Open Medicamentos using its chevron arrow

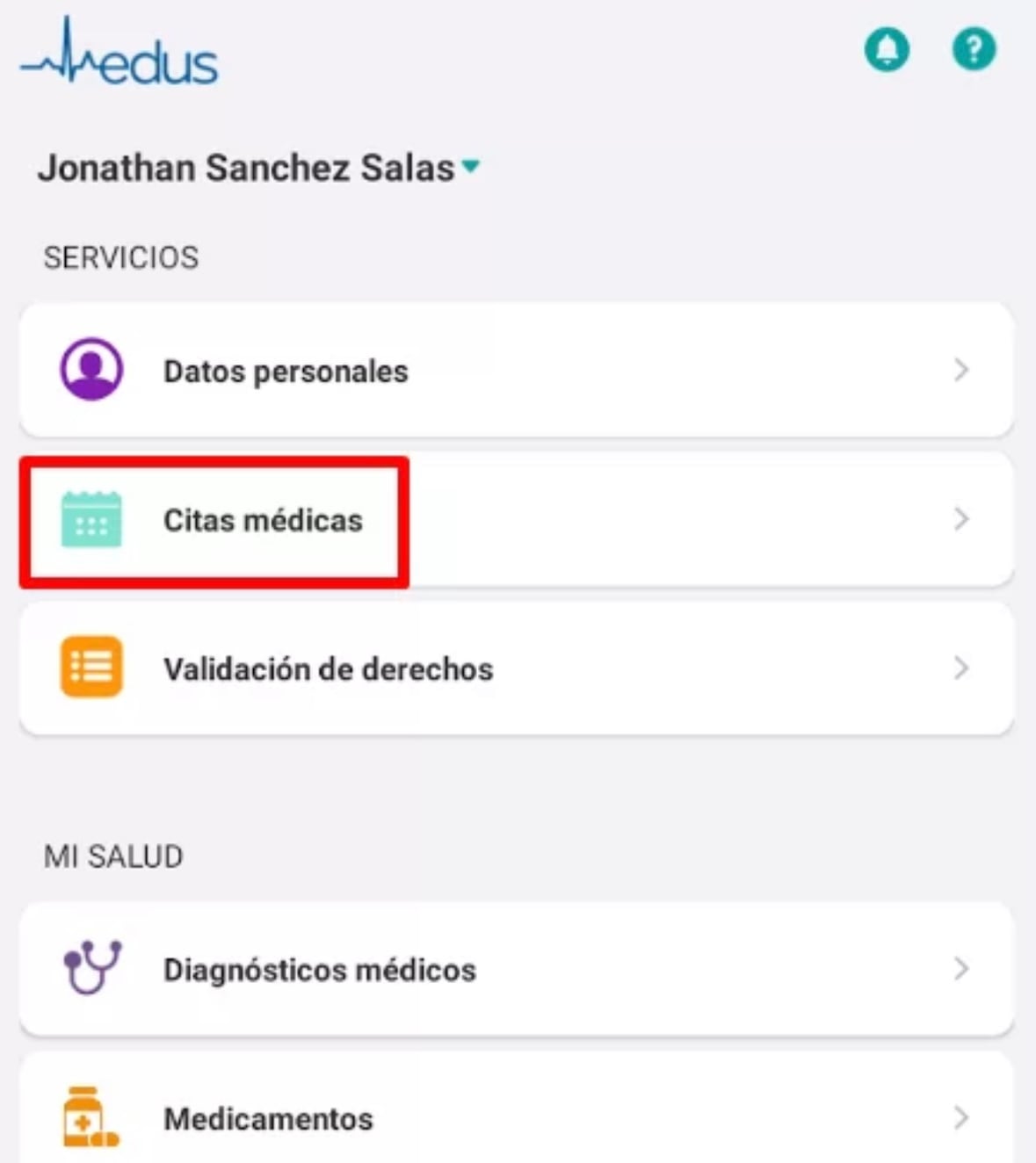(962, 1118)
